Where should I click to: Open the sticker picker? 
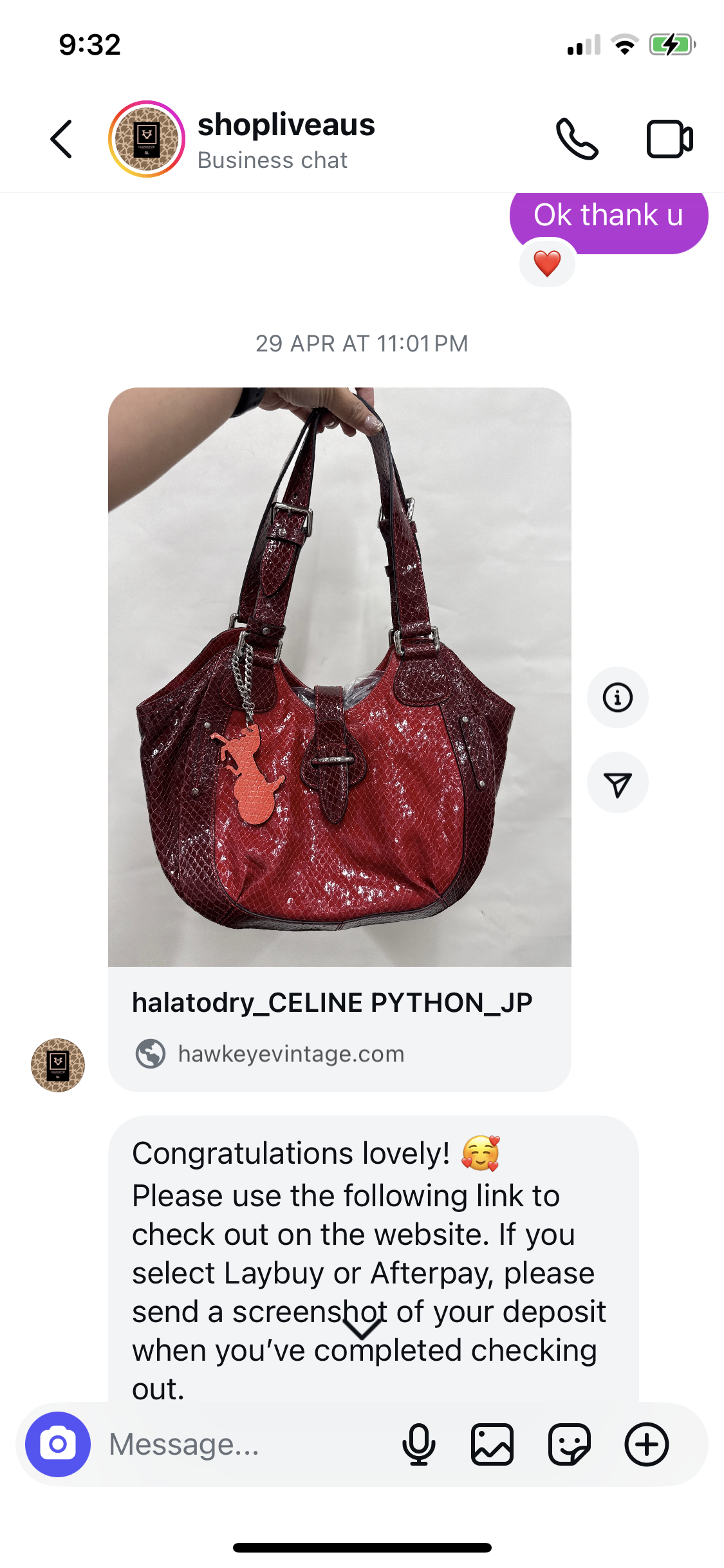[x=570, y=1444]
